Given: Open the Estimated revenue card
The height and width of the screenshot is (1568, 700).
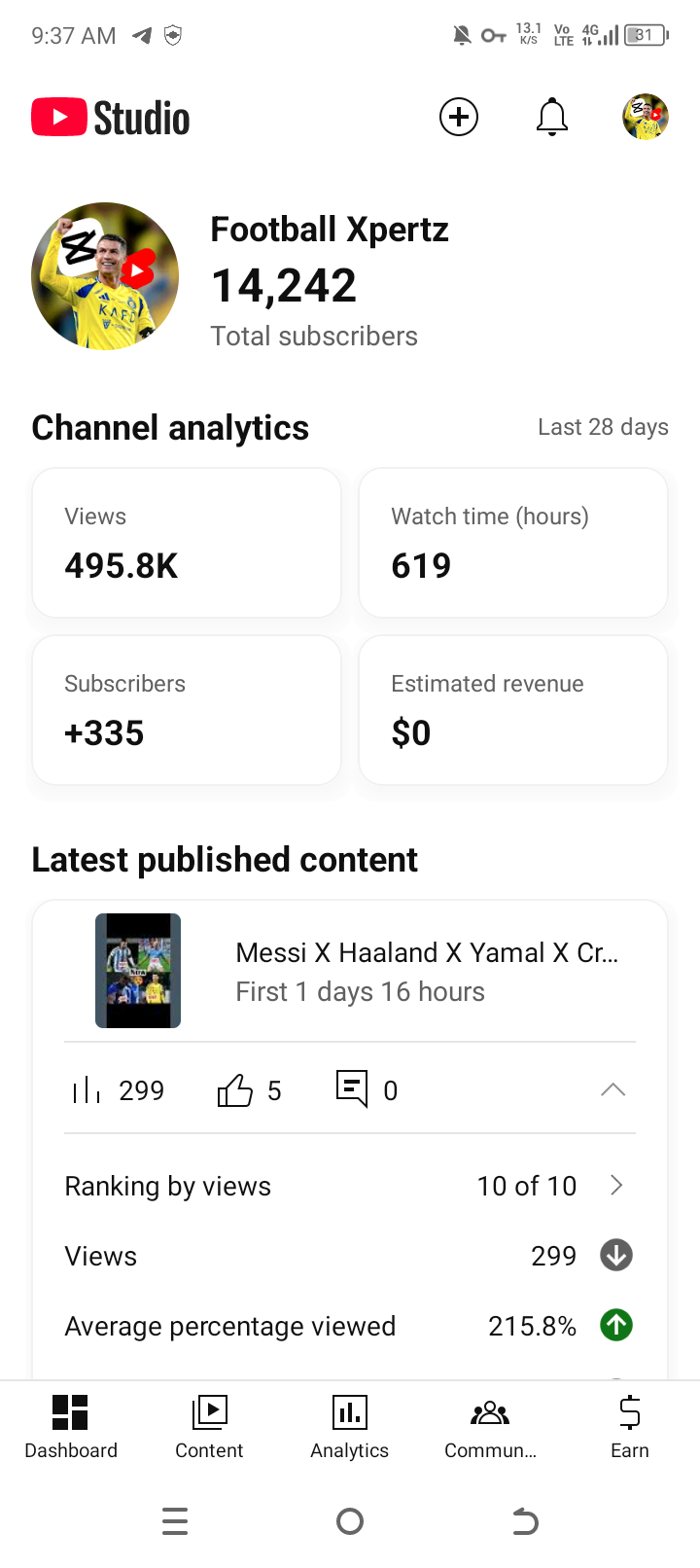Looking at the screenshot, I should [x=513, y=710].
